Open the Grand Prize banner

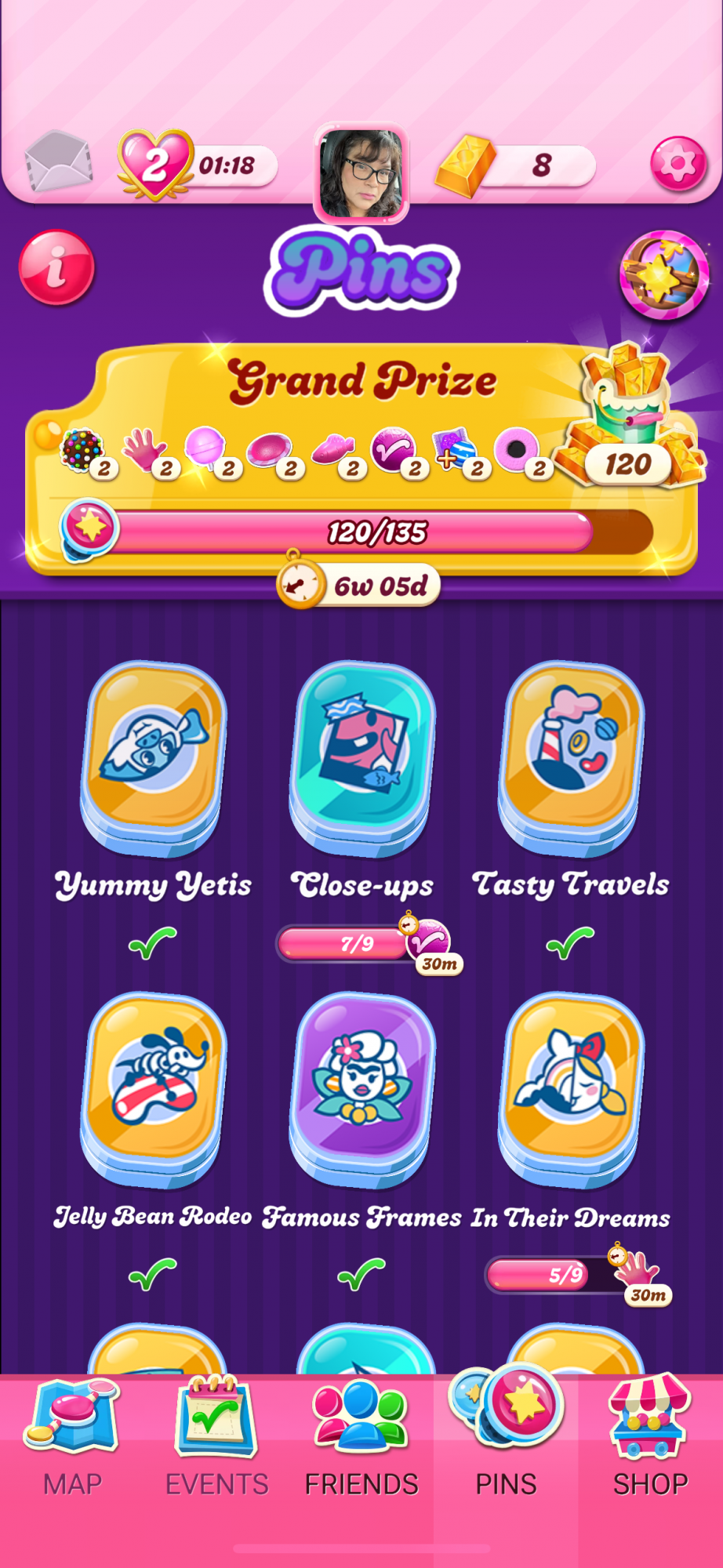pos(361,459)
